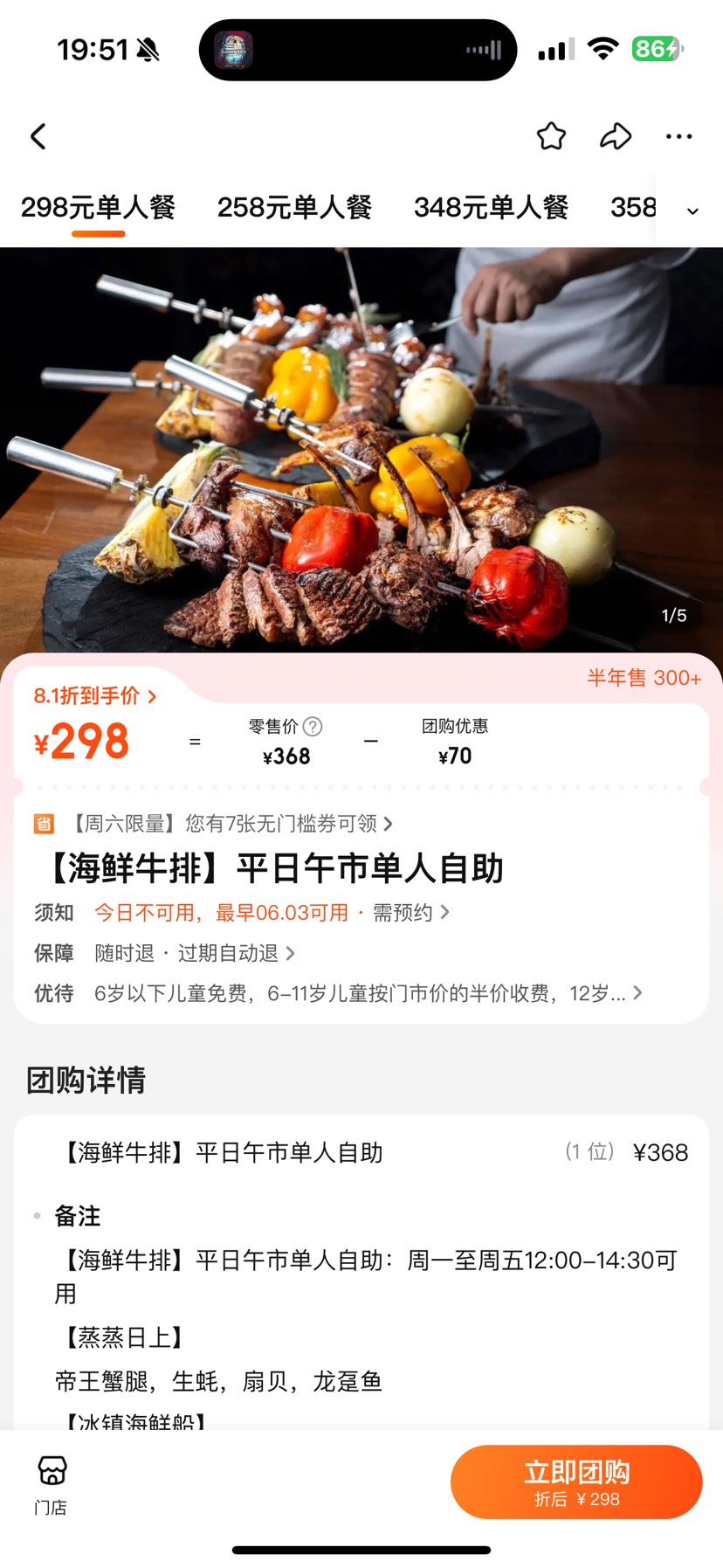Viewport: 723px width, 1568px height.
Task: View the 保障 refund guarantee details
Action: [194, 953]
